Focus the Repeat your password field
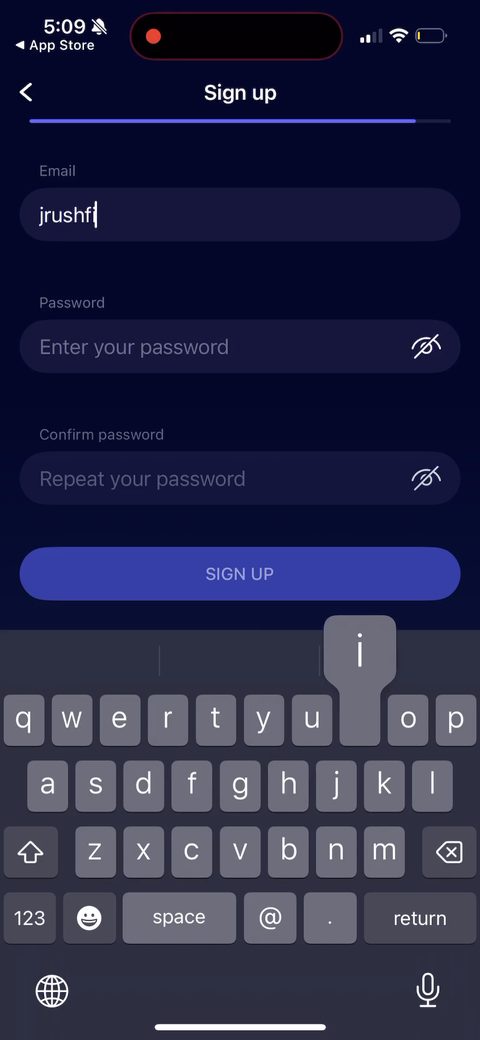The width and height of the screenshot is (480, 1040). pos(240,478)
